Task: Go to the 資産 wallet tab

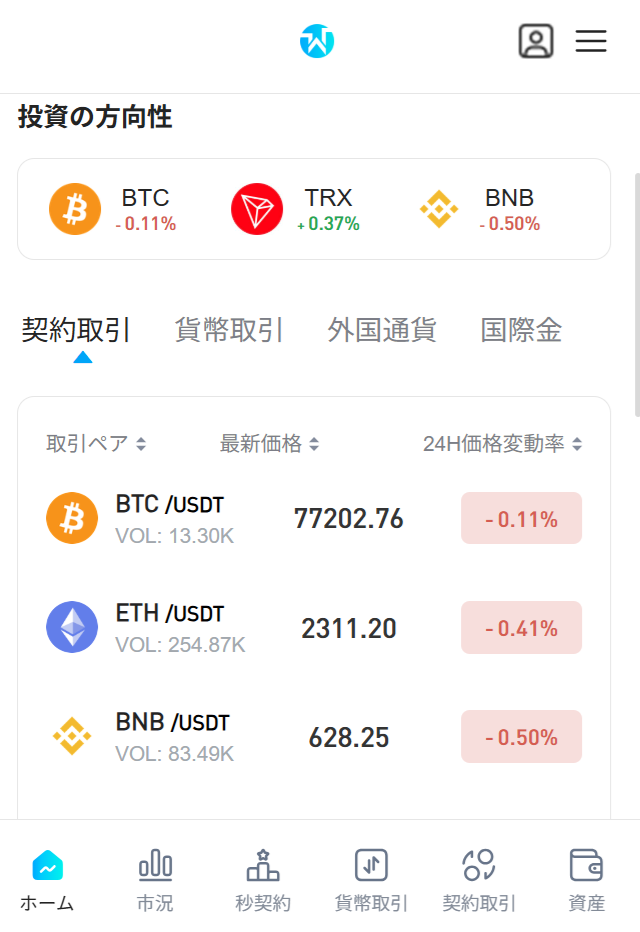Action: tap(586, 880)
